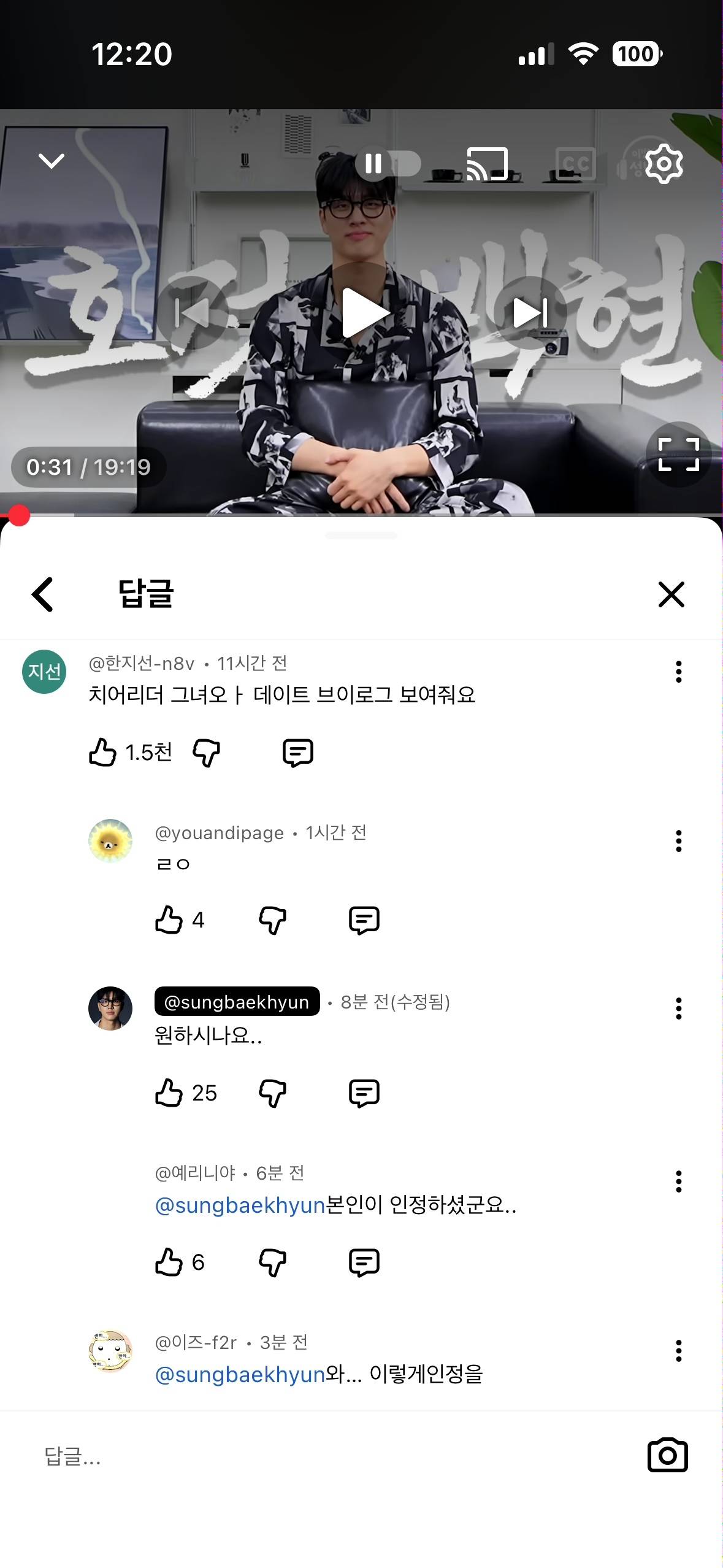The width and height of the screenshot is (723, 1568).
Task: Dislike the reply from @youandipage
Action: pyautogui.click(x=272, y=920)
